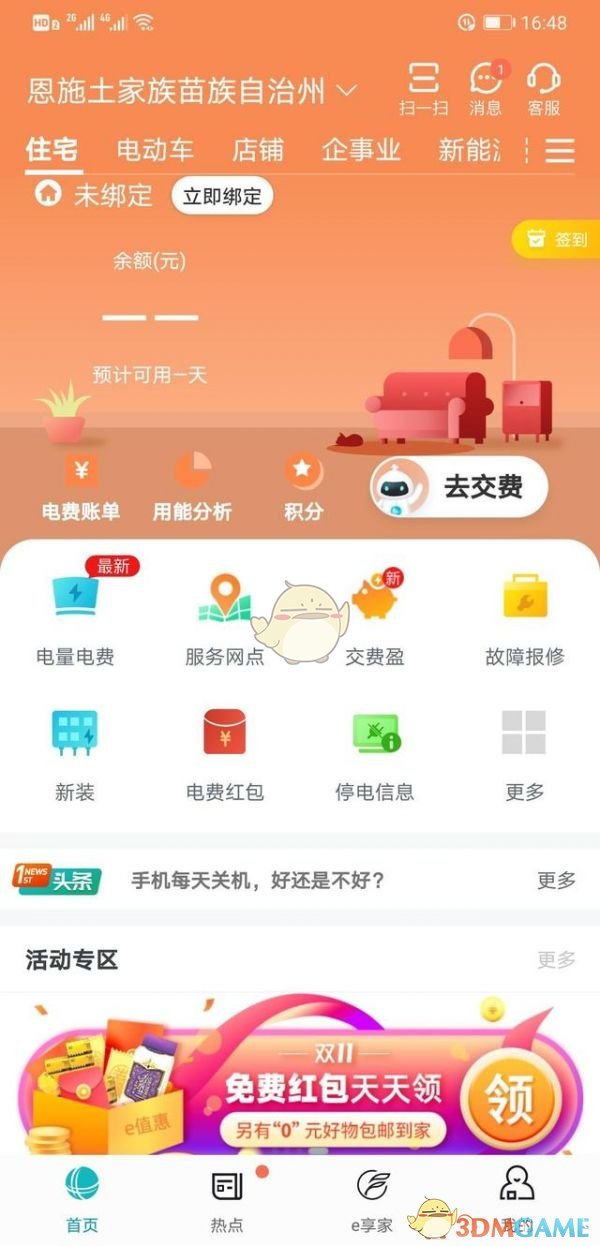600x1246 pixels.
Task: Open 更多 services grid item
Action: [524, 754]
